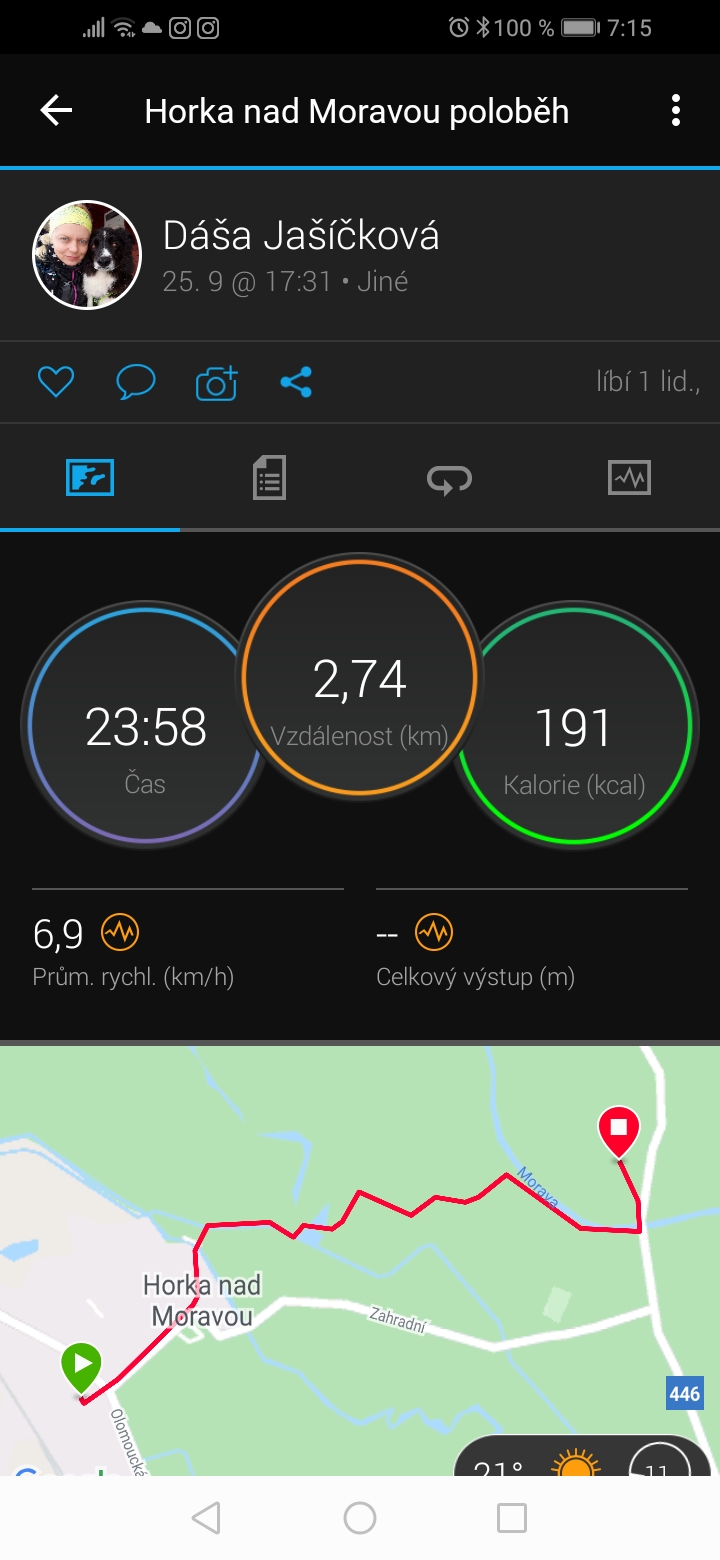Open the comments bubble

pyautogui.click(x=136, y=382)
